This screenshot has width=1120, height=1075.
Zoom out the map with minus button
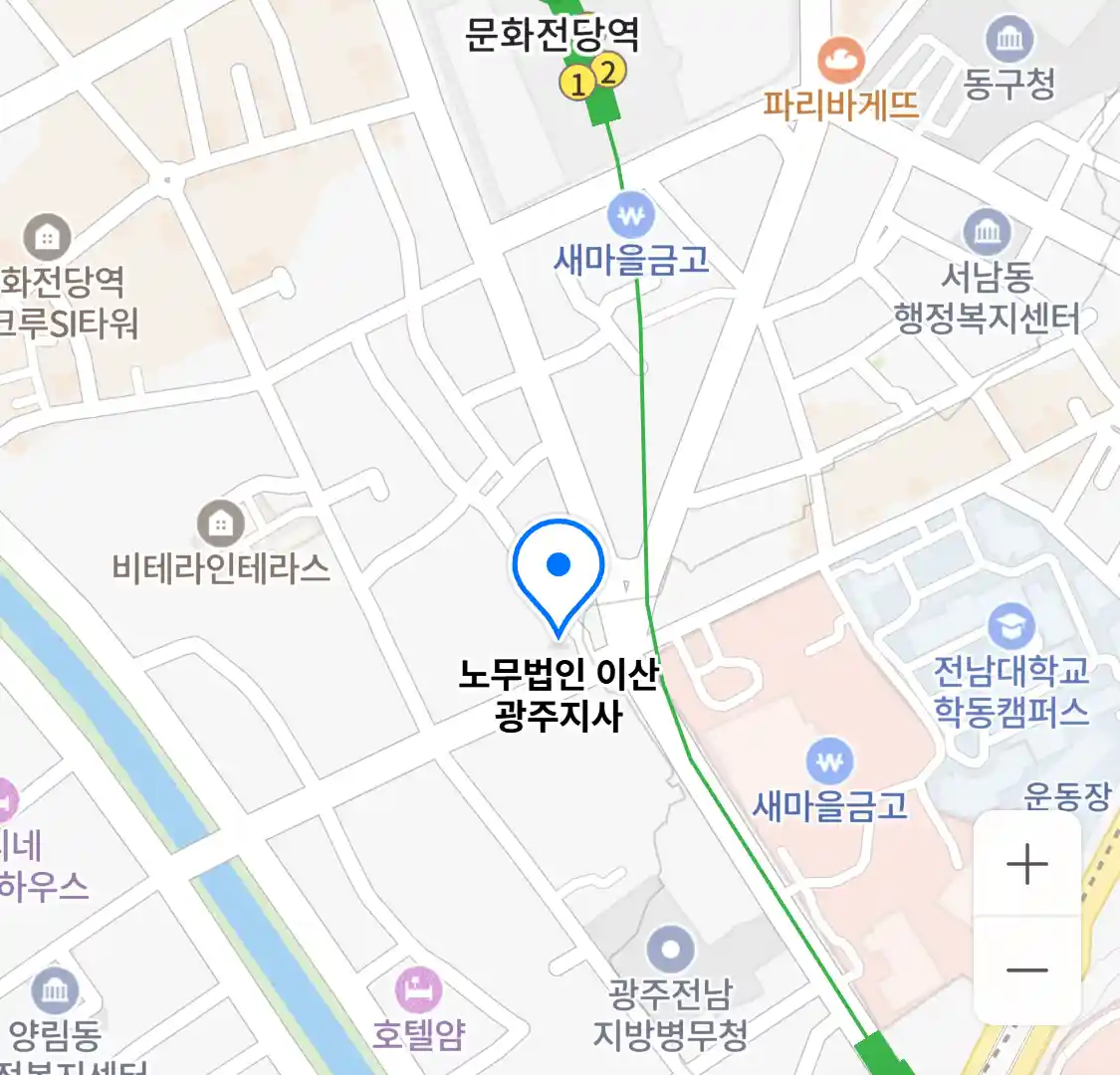[1026, 970]
